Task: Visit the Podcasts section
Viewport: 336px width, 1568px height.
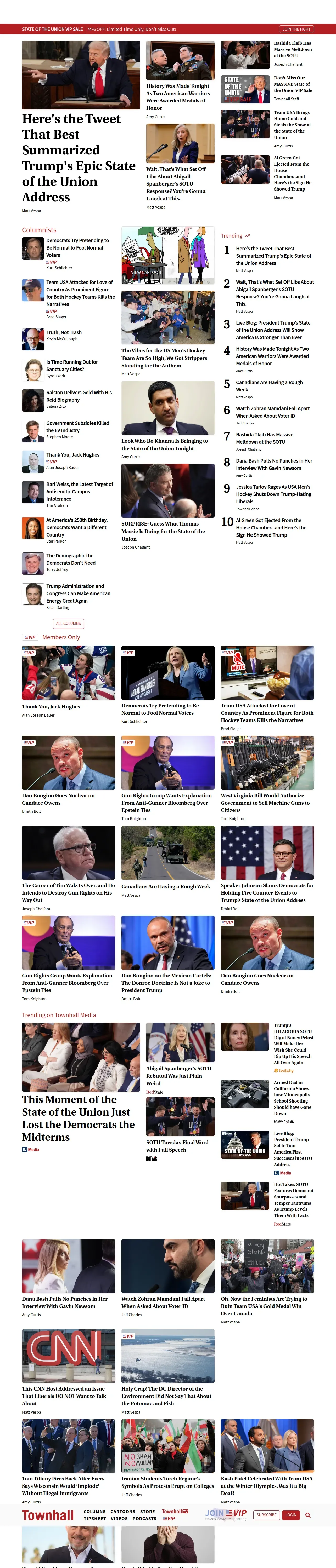Action: point(144,1519)
